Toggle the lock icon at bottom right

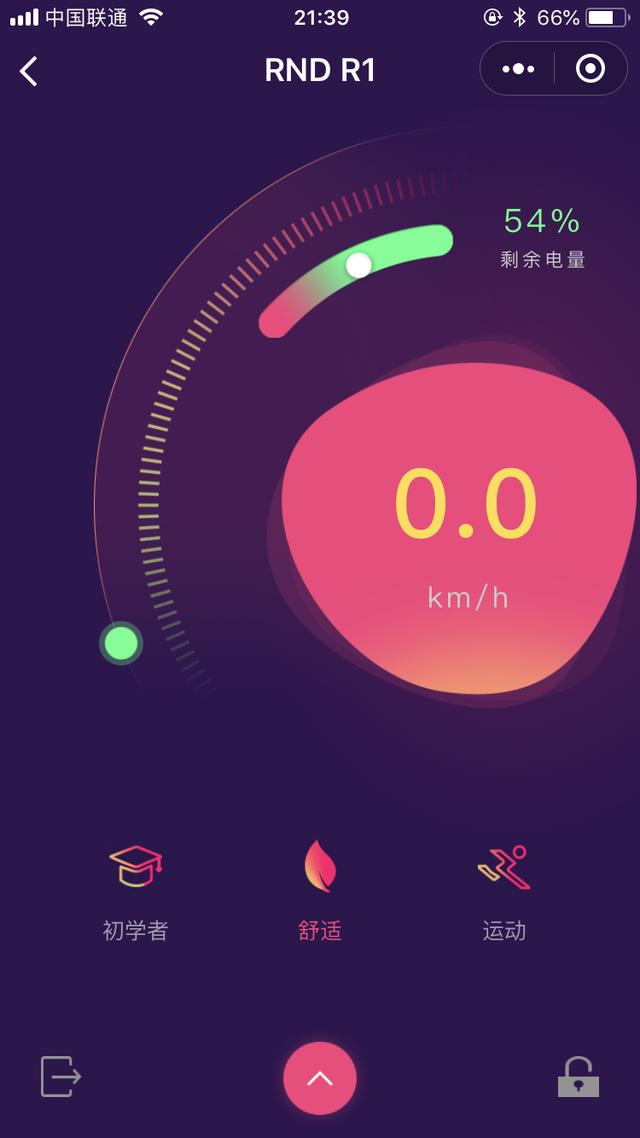[x=578, y=1077]
